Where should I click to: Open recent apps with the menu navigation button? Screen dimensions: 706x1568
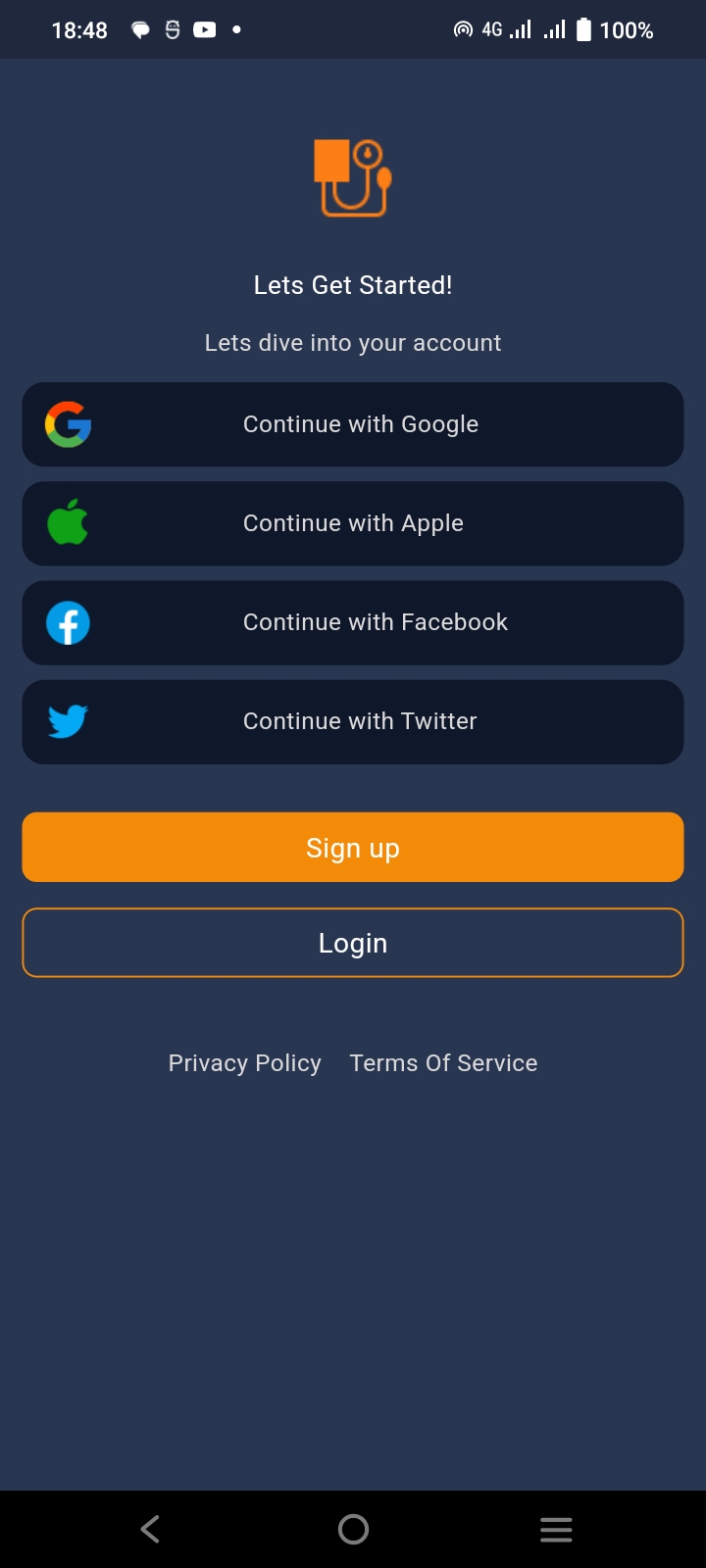556,1529
